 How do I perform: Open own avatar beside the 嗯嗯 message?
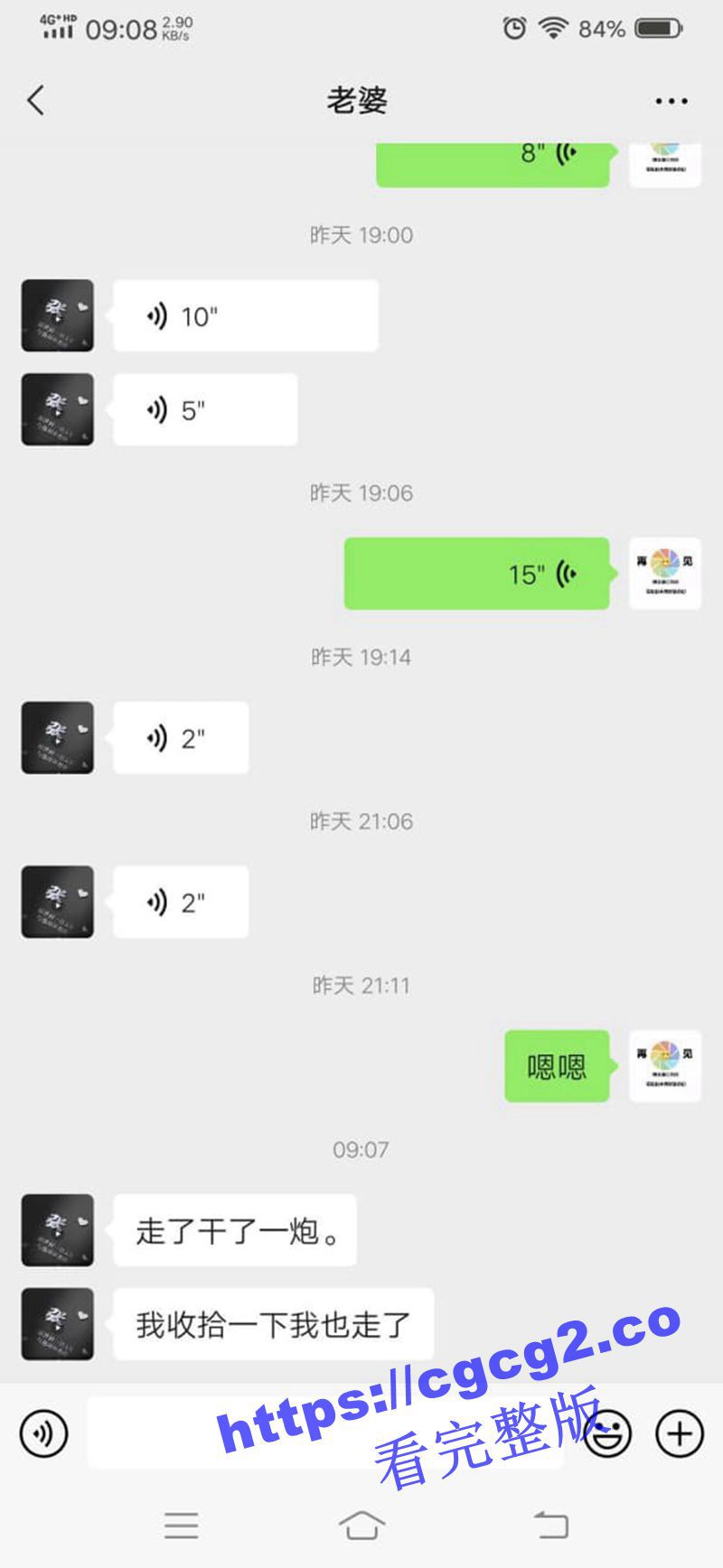(664, 1066)
